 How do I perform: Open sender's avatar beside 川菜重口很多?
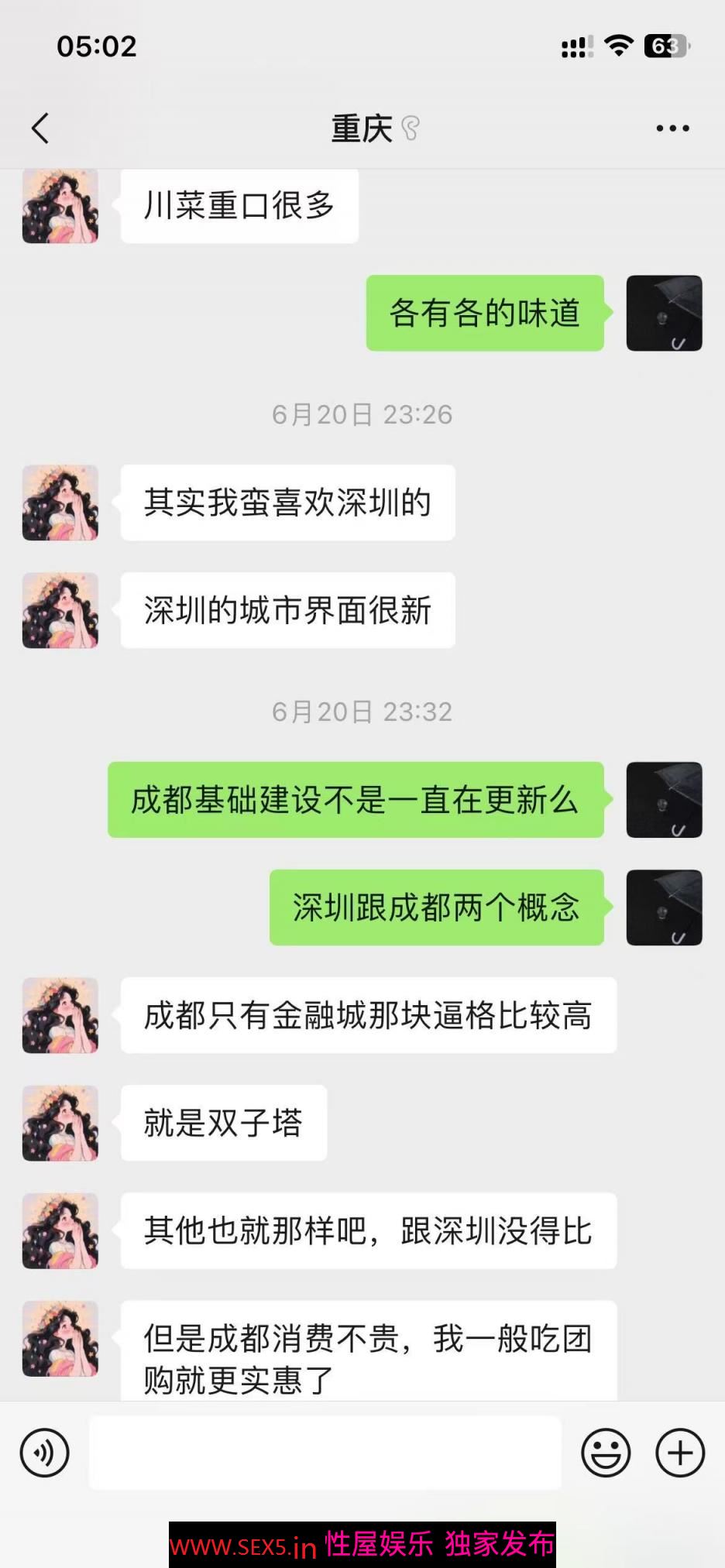click(60, 206)
